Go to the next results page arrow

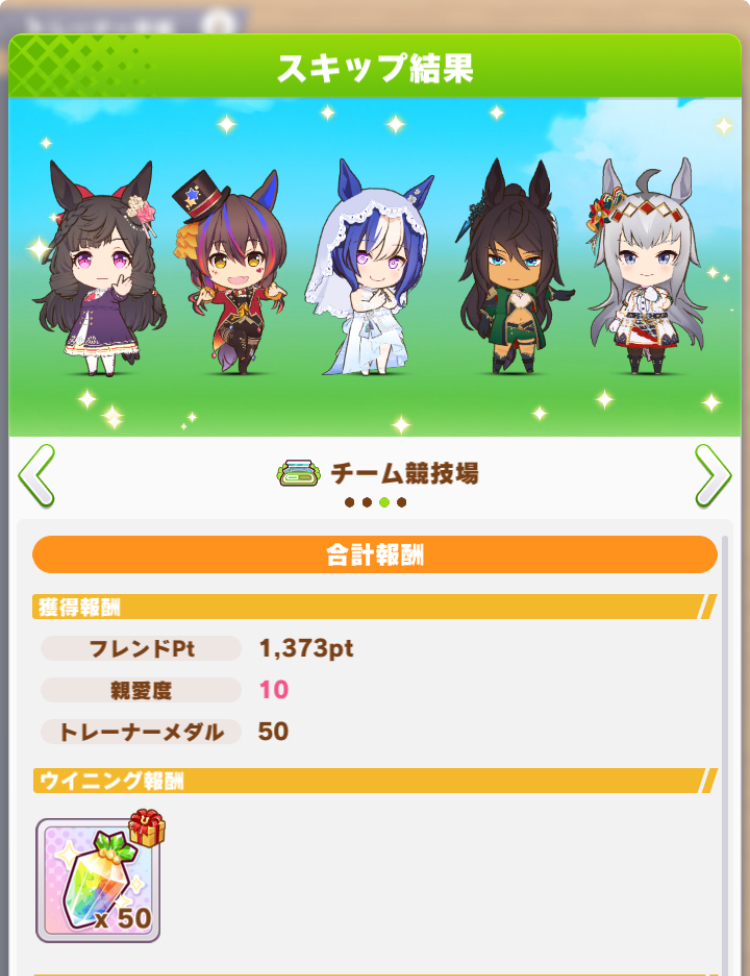click(712, 476)
